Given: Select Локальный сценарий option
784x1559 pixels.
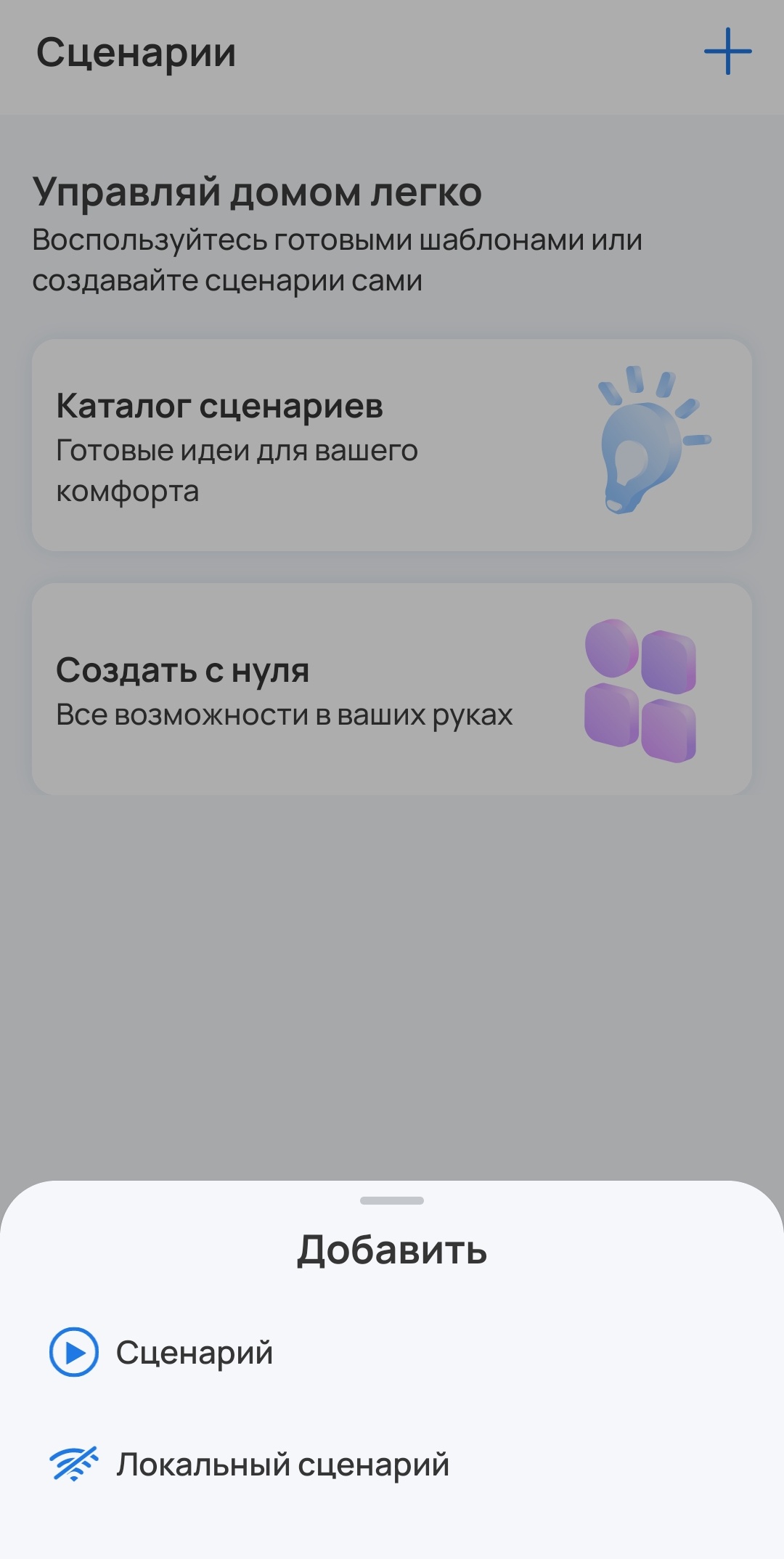Looking at the screenshot, I should tap(283, 1464).
